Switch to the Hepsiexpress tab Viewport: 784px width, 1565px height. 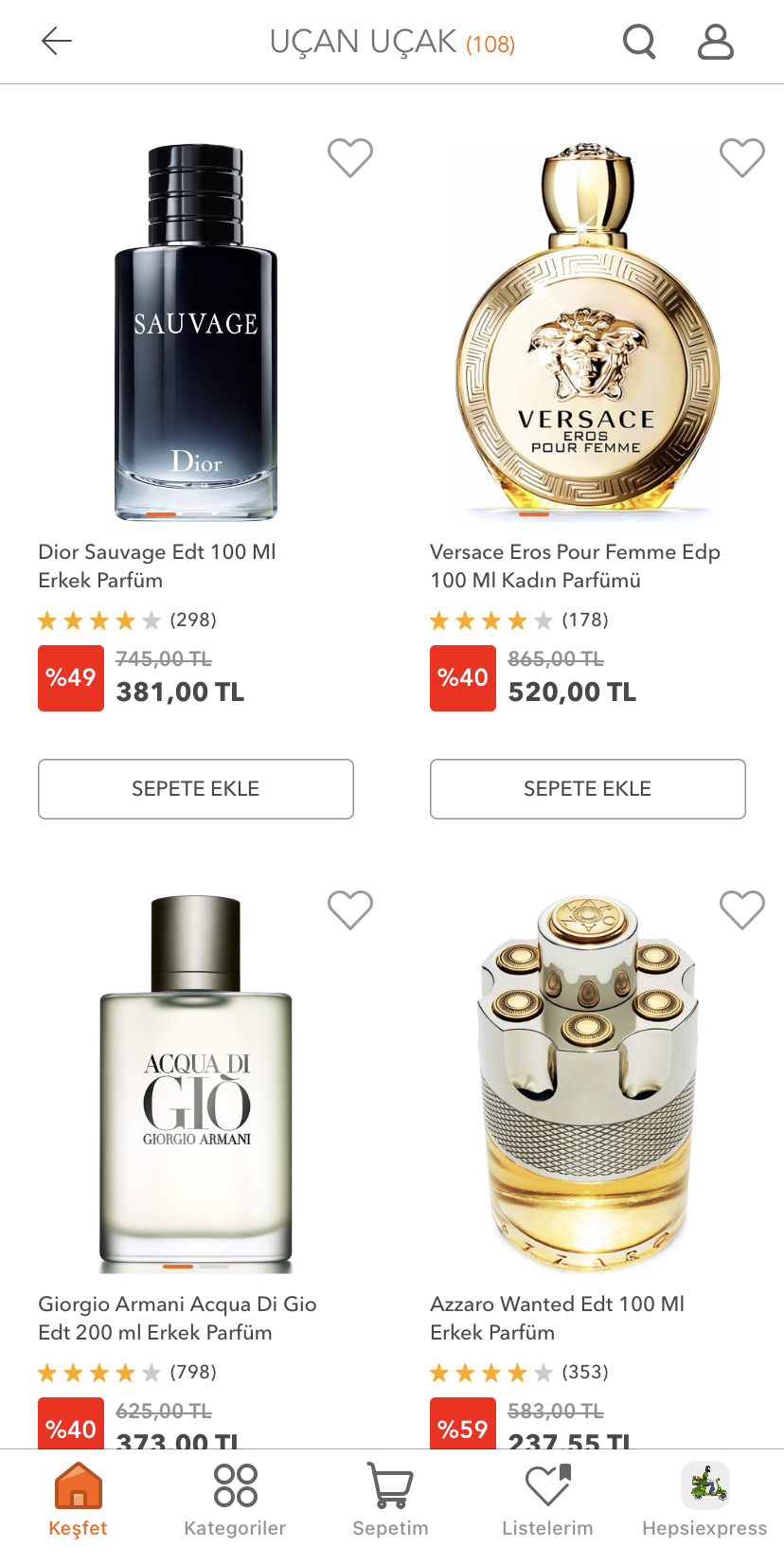[x=705, y=1501]
